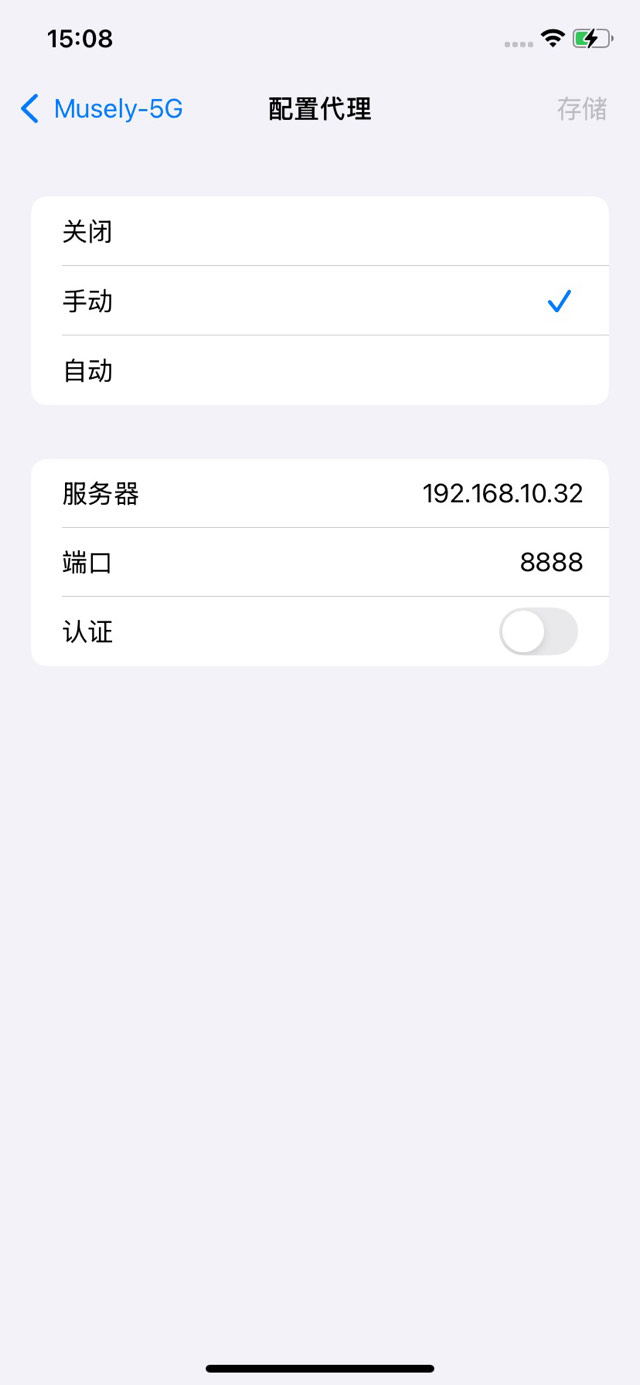Enable the 认证 authentication switch
Viewport: 640px width, 1385px height.
538,632
